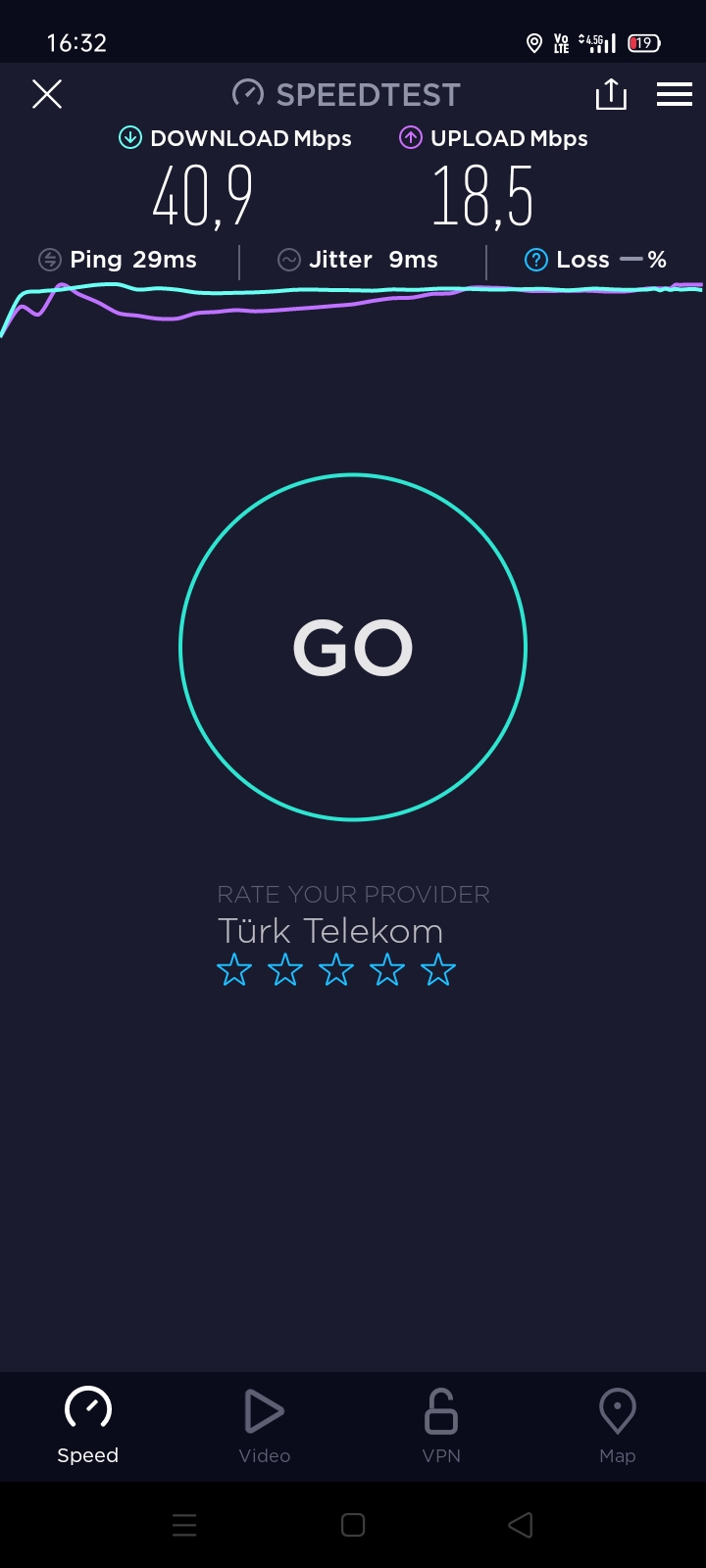The width and height of the screenshot is (706, 1568).
Task: Give Türk Telekom three stars
Action: click(336, 970)
